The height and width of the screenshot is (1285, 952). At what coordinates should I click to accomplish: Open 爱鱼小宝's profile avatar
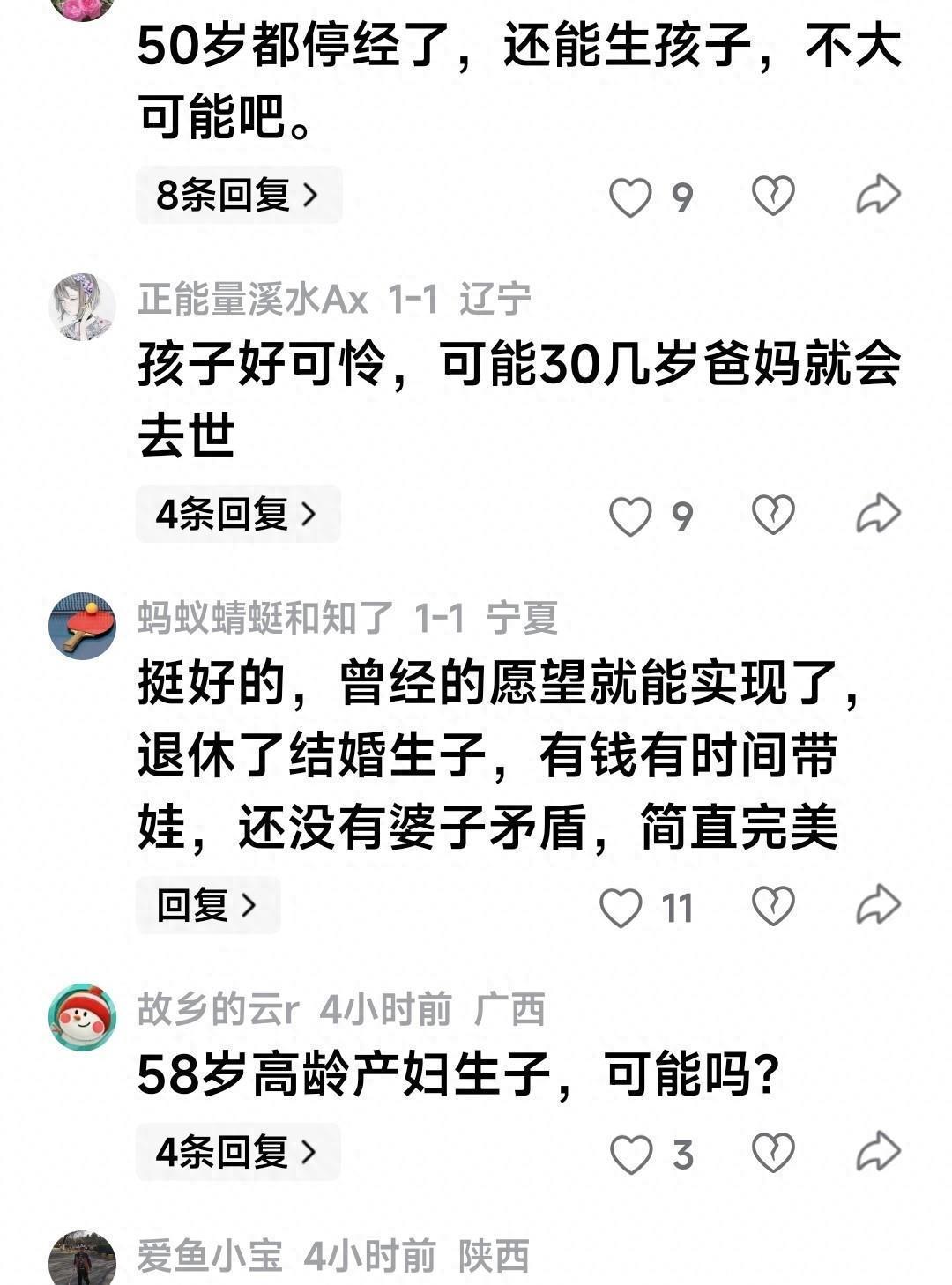tap(82, 1260)
